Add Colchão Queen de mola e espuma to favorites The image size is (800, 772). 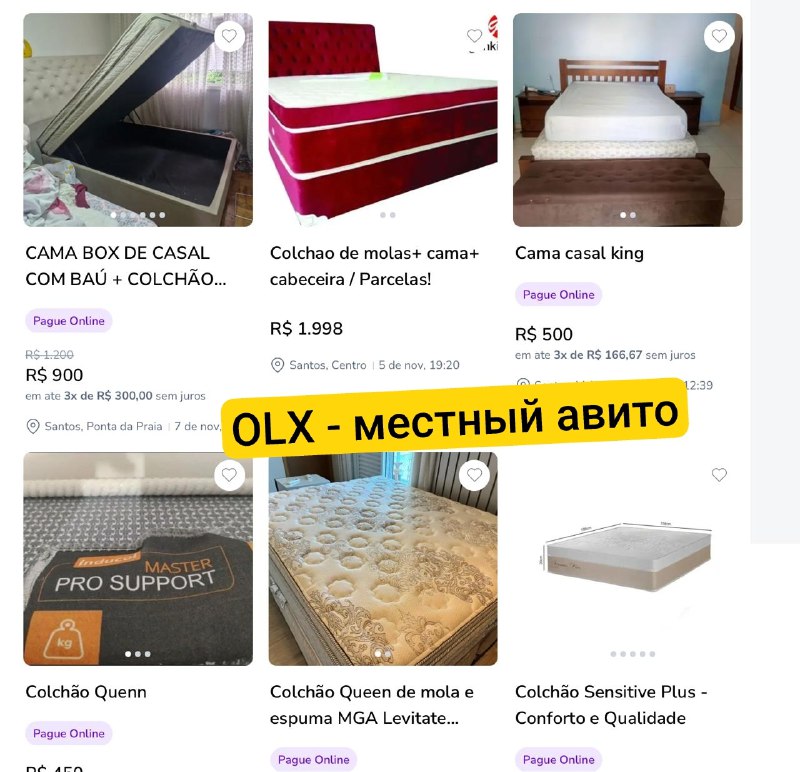[x=474, y=475]
